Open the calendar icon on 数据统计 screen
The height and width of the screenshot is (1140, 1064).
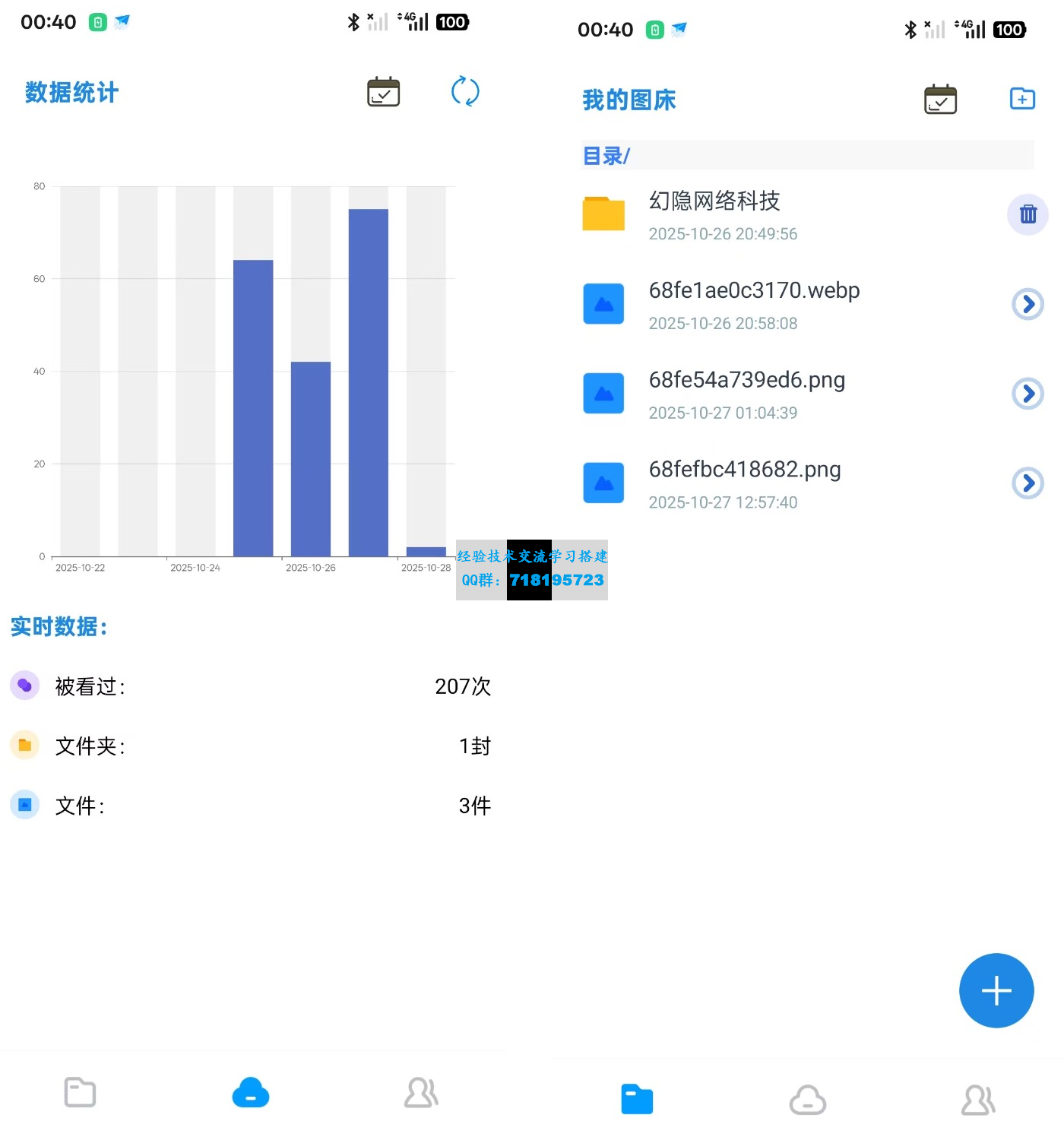coord(383,92)
